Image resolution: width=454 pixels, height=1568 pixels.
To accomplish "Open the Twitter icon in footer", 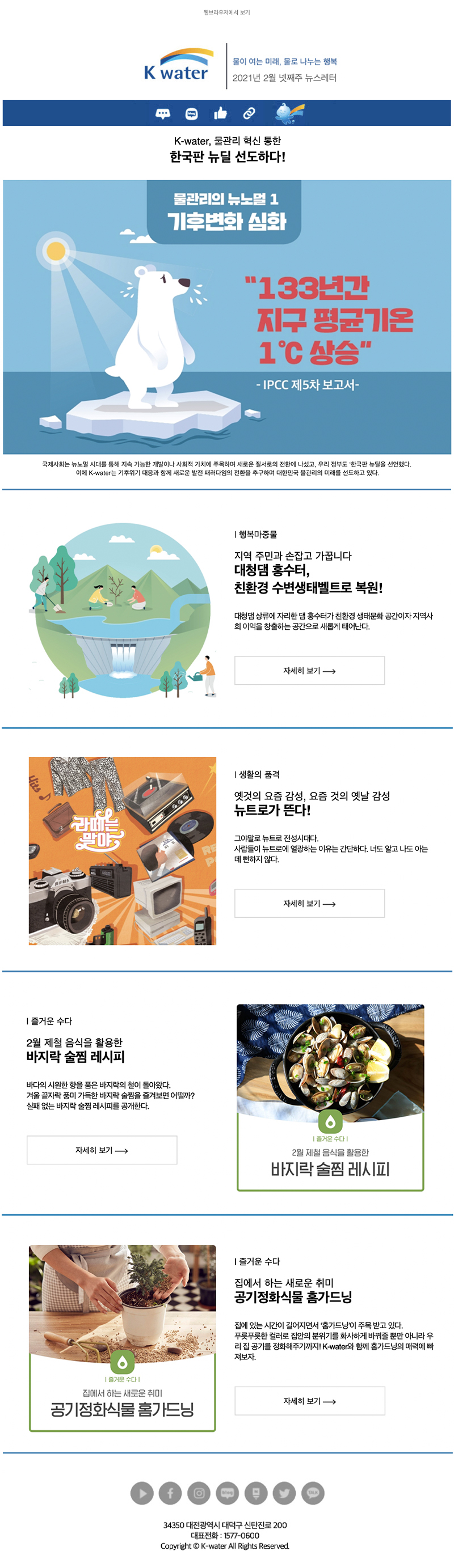I will pyautogui.click(x=284, y=1493).
